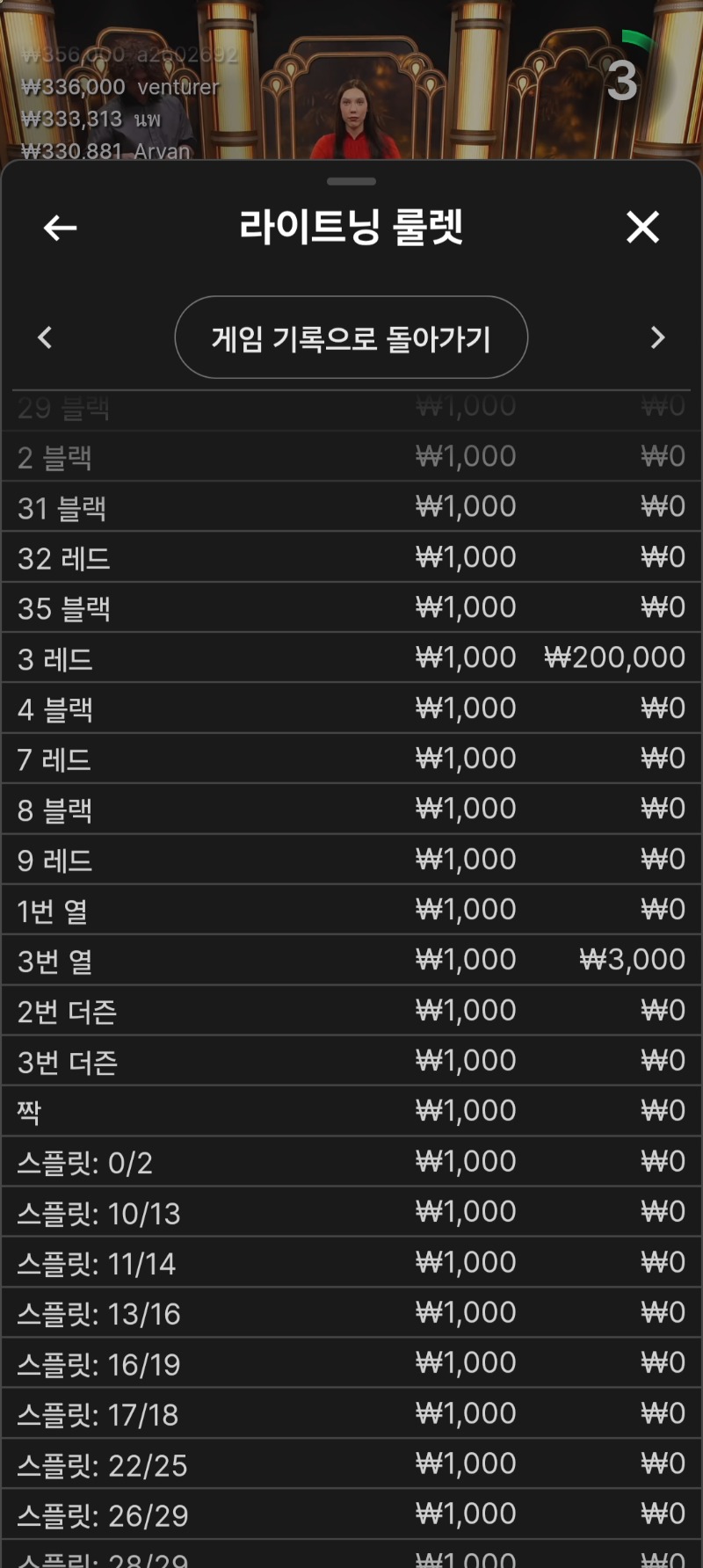
Task: Tap 게임 기록으로 돌아가기 button
Action: tap(351, 338)
